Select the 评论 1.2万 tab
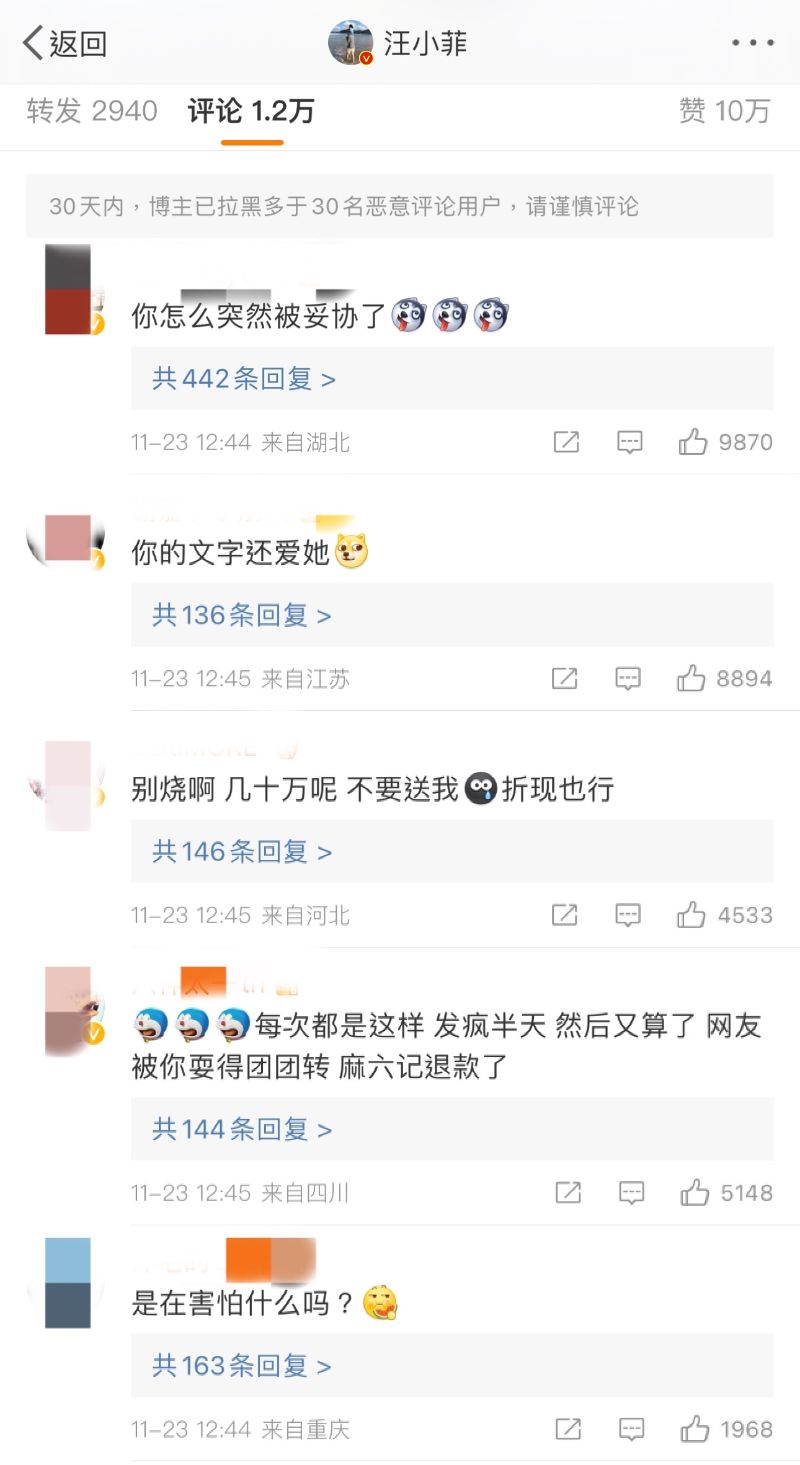Viewport: 800px width, 1465px height. click(252, 111)
